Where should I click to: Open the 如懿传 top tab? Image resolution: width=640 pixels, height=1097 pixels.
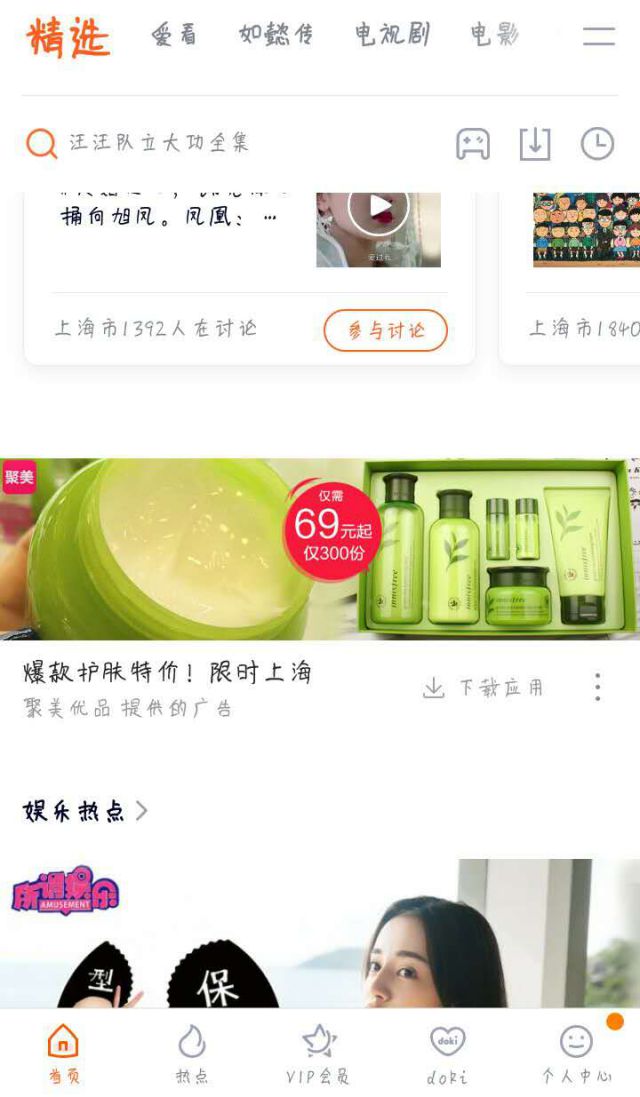pyautogui.click(x=276, y=36)
